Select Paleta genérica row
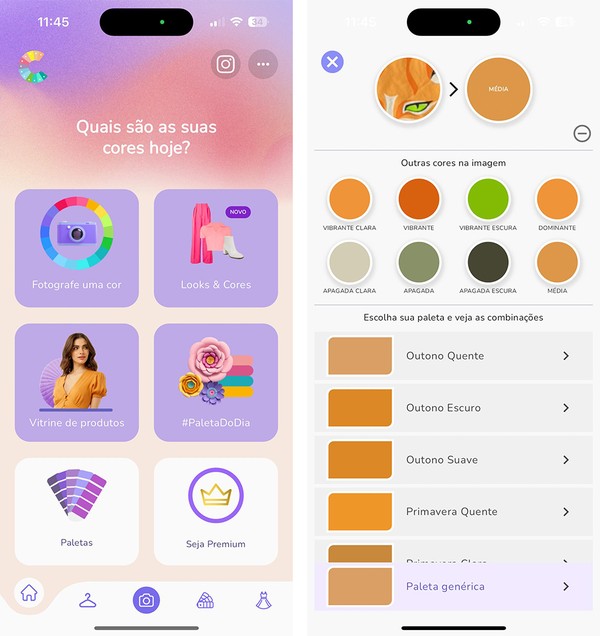 click(453, 587)
